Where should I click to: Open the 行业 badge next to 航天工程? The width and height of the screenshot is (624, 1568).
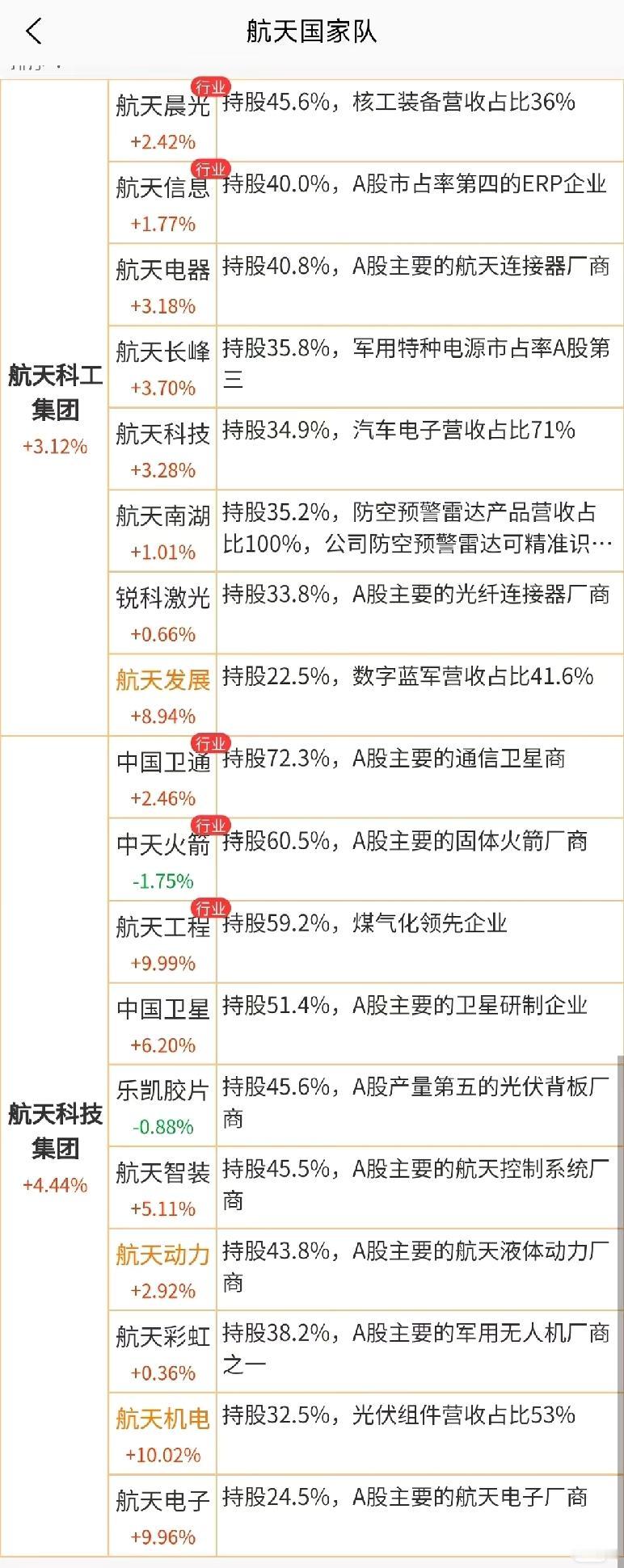(211, 907)
